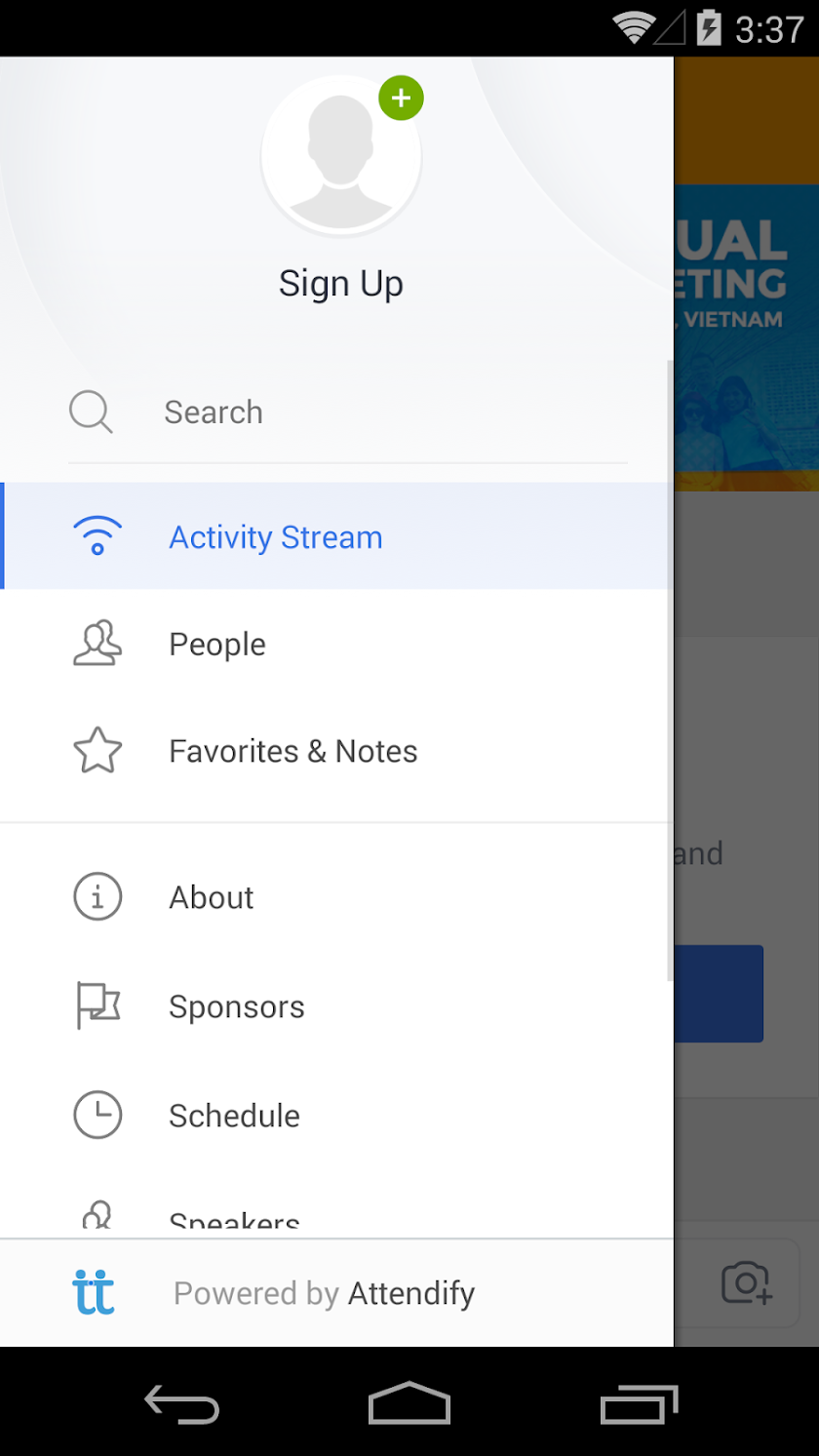Go to the Android home screen
This screenshot has width=819, height=1456.
click(409, 1404)
